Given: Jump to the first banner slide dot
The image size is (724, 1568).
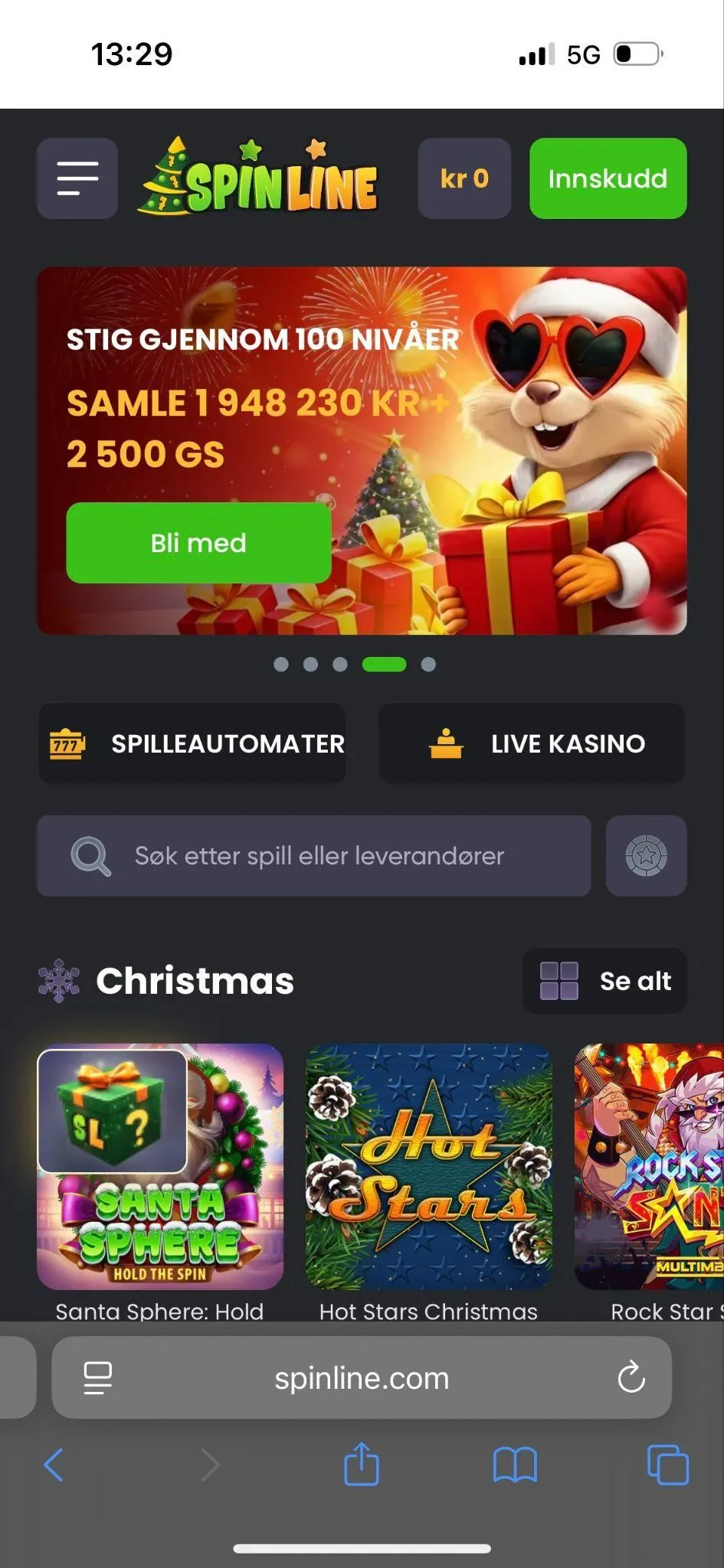Looking at the screenshot, I should [280, 665].
